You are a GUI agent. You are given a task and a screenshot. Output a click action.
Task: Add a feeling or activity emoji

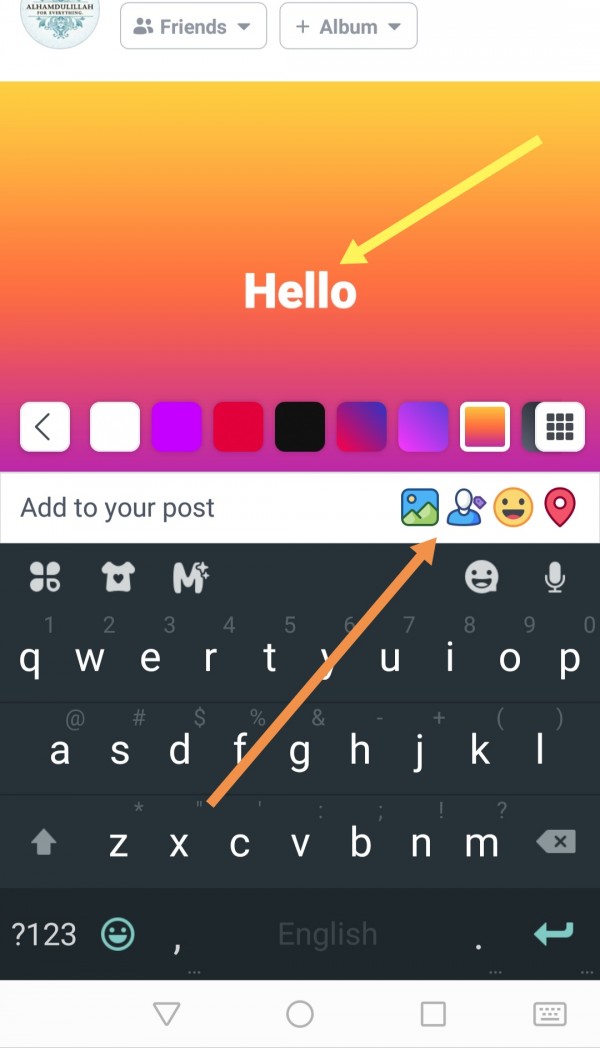514,508
